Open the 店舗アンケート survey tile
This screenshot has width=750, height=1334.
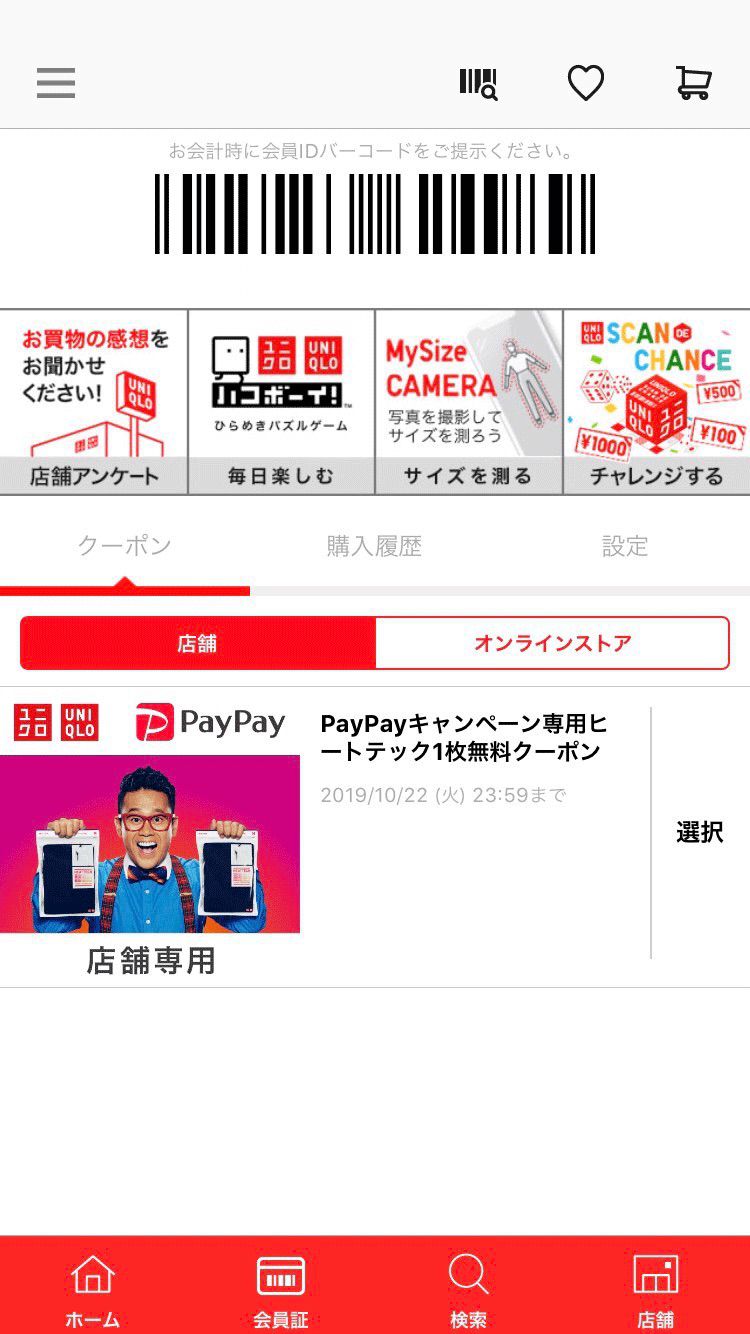click(x=94, y=402)
